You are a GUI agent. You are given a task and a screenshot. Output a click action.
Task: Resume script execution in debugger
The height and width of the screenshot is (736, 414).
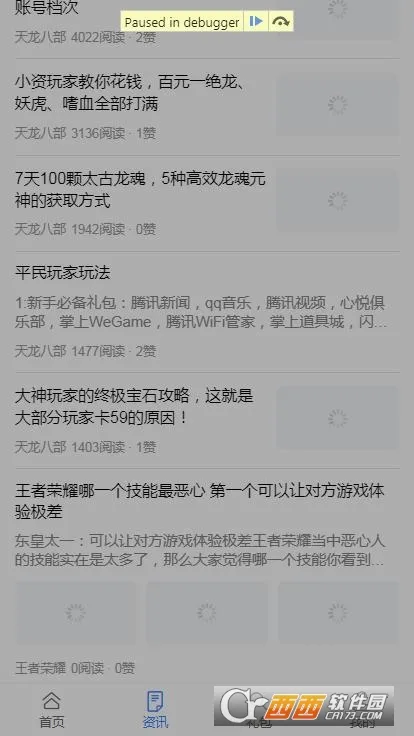click(256, 22)
